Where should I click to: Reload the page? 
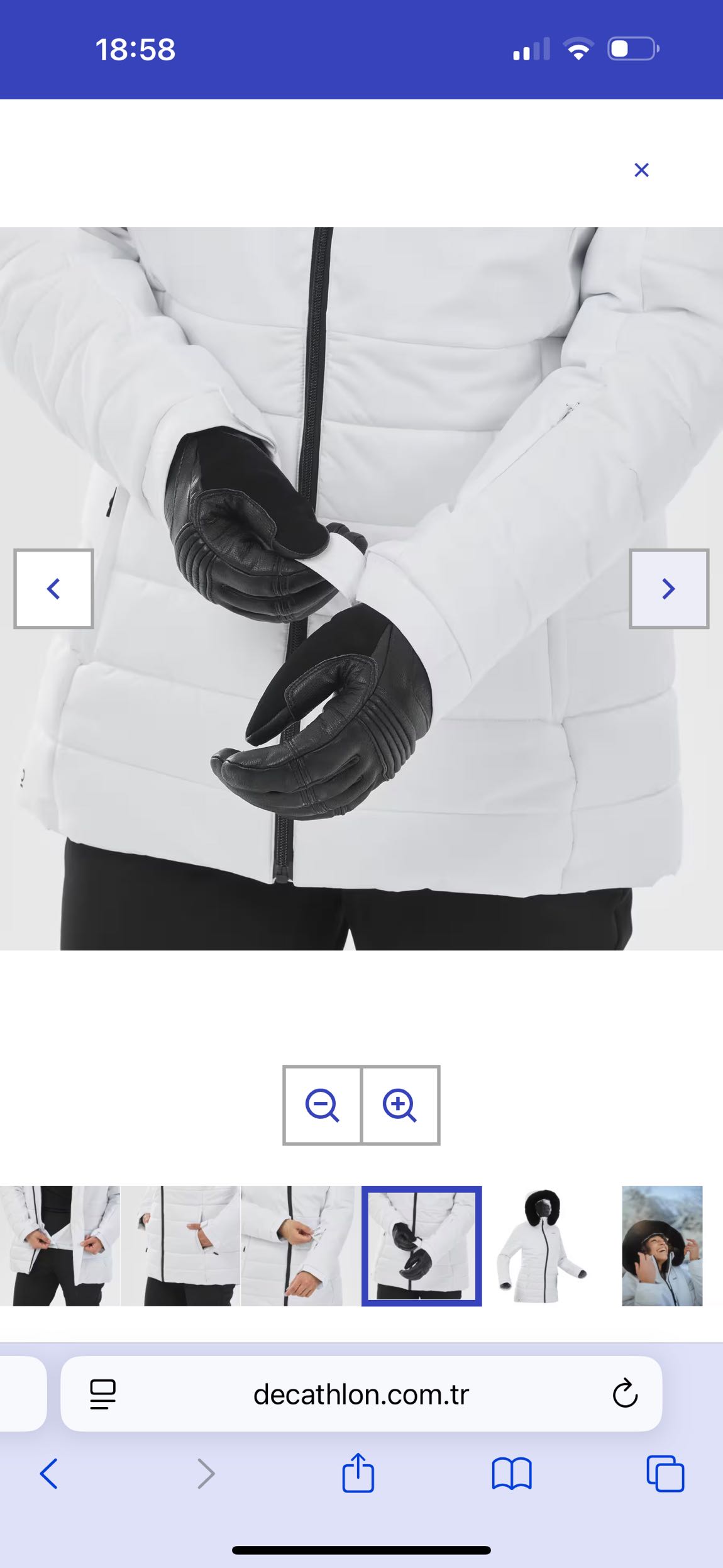coord(625,1394)
